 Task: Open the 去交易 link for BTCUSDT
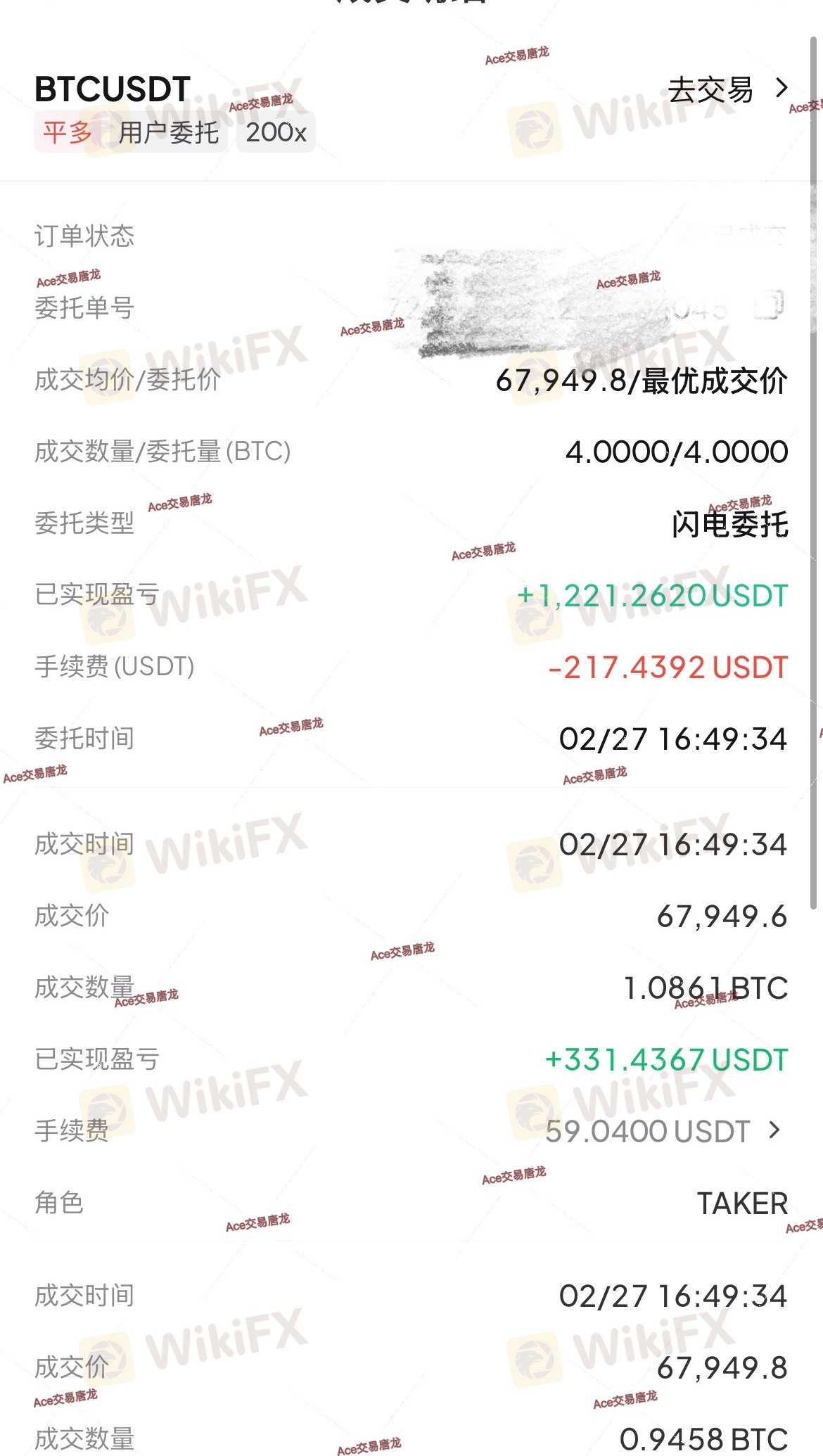(x=727, y=90)
